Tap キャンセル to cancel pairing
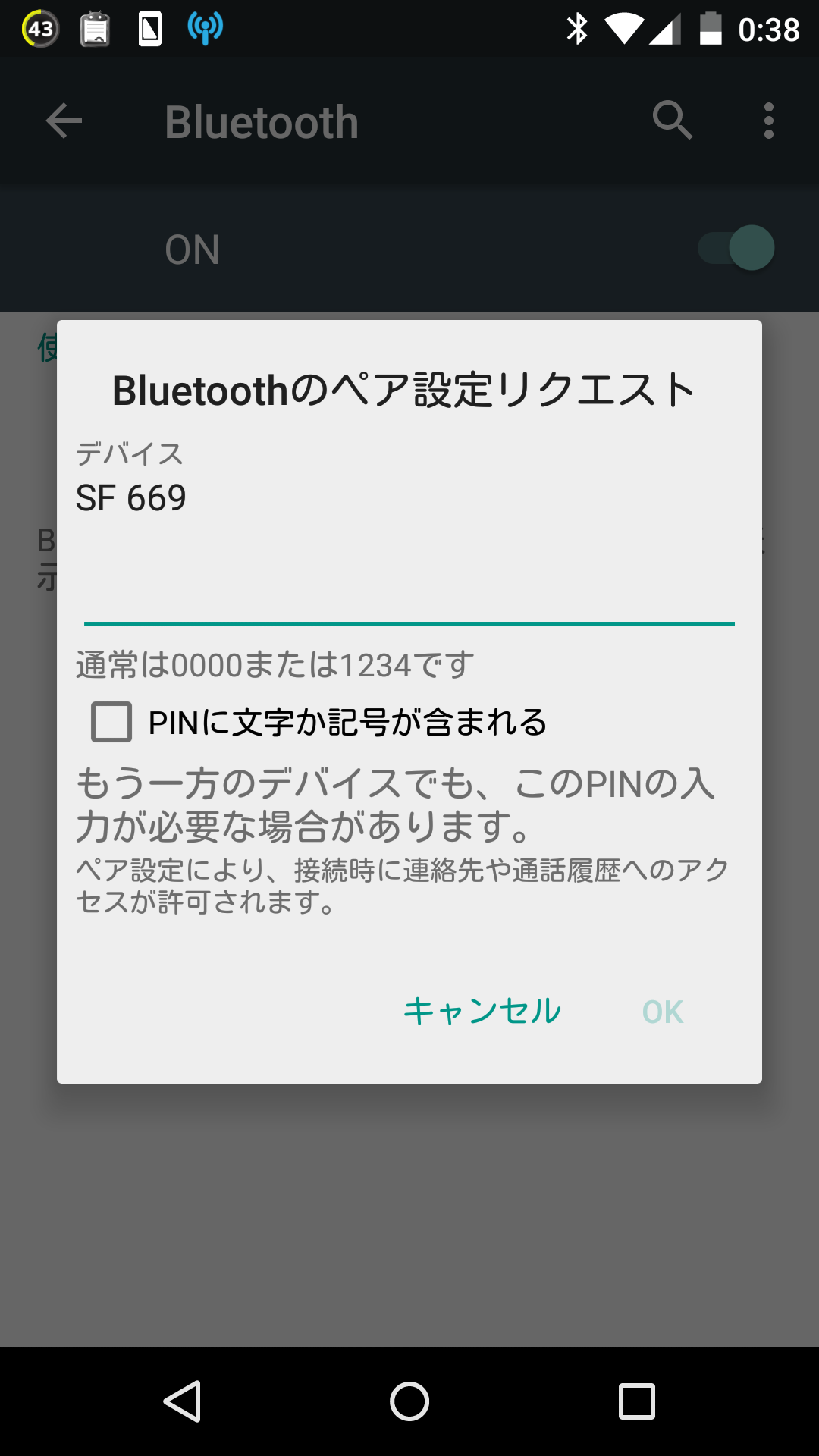The width and height of the screenshot is (819, 1456). point(482,1011)
